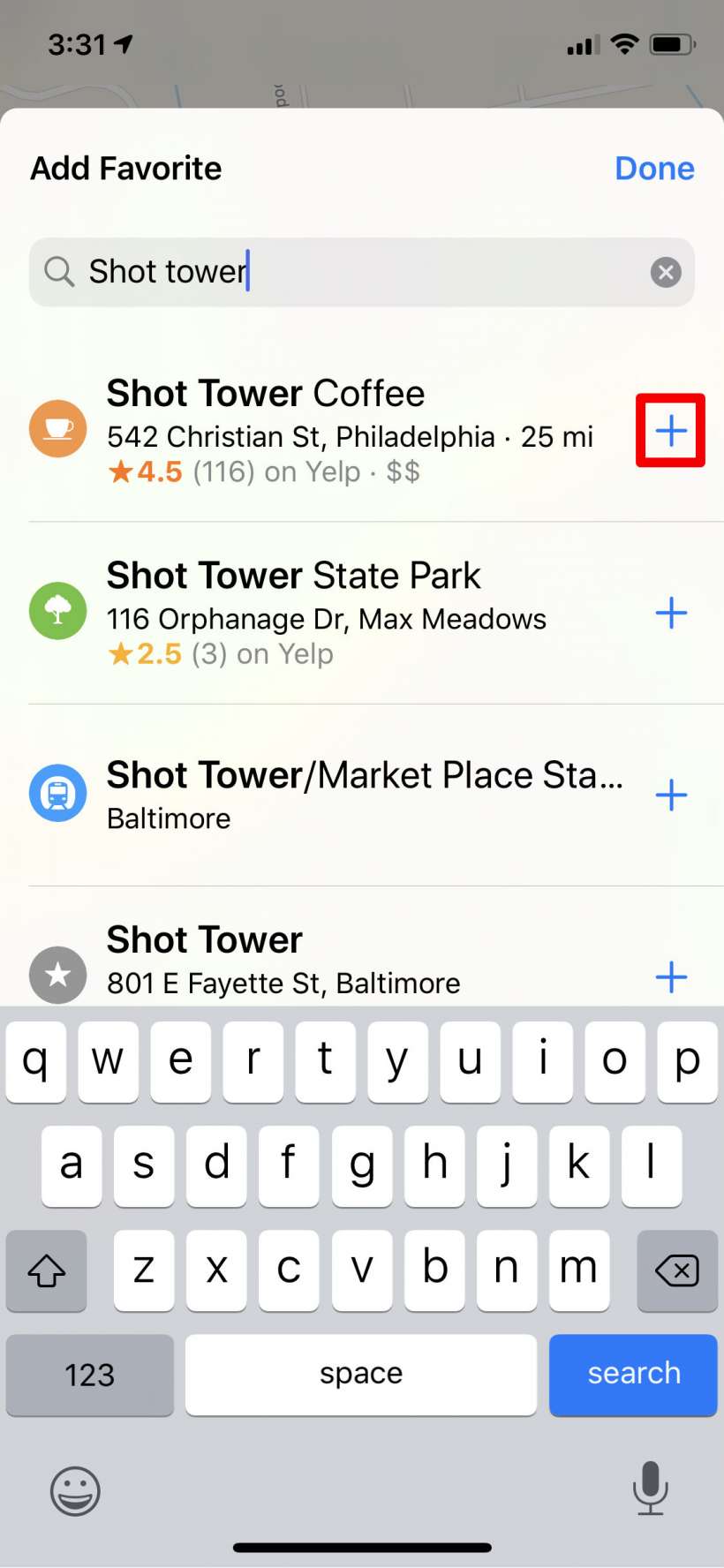
Task: Add Shot Tower Coffee to favorites
Action: click(x=671, y=431)
